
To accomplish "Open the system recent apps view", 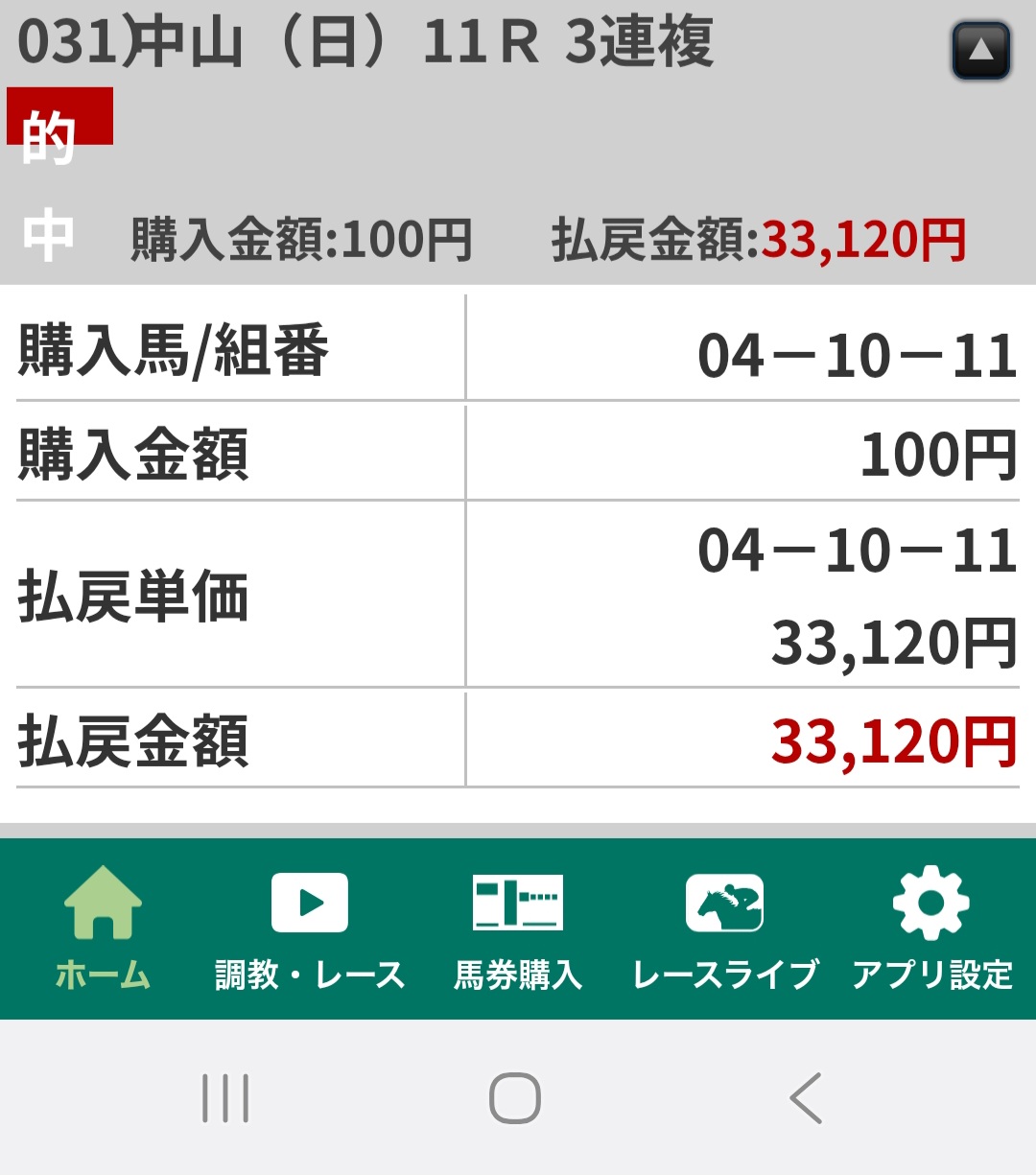I will tap(226, 1098).
